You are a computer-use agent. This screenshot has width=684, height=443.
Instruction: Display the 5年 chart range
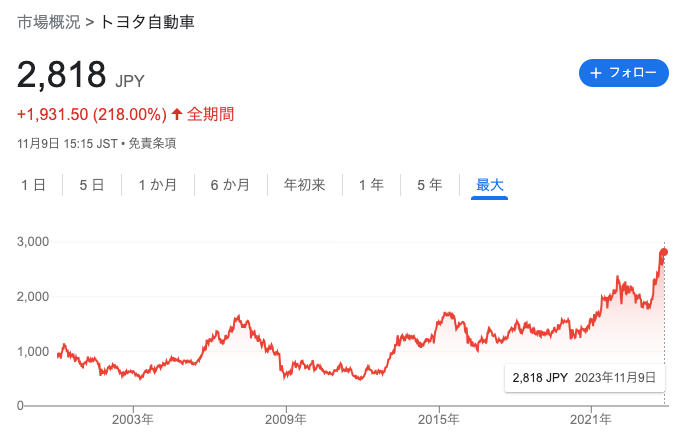coord(429,185)
